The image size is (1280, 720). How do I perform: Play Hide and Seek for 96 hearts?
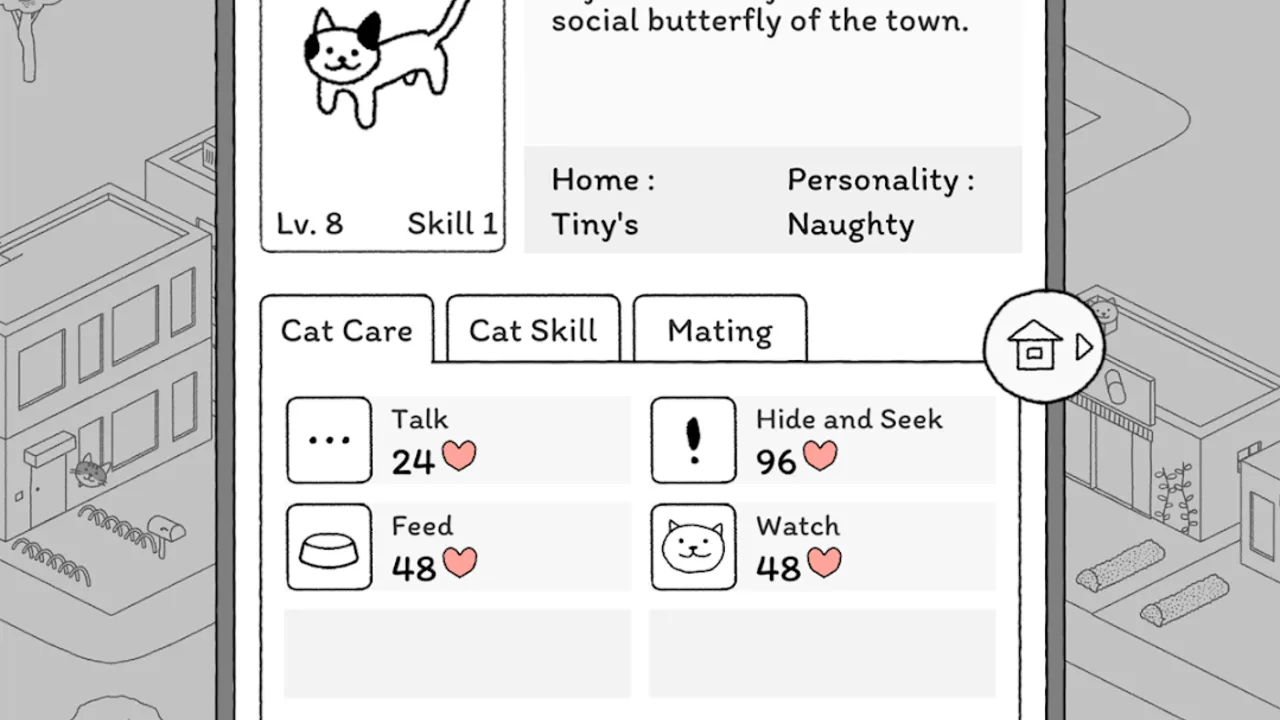(823, 440)
